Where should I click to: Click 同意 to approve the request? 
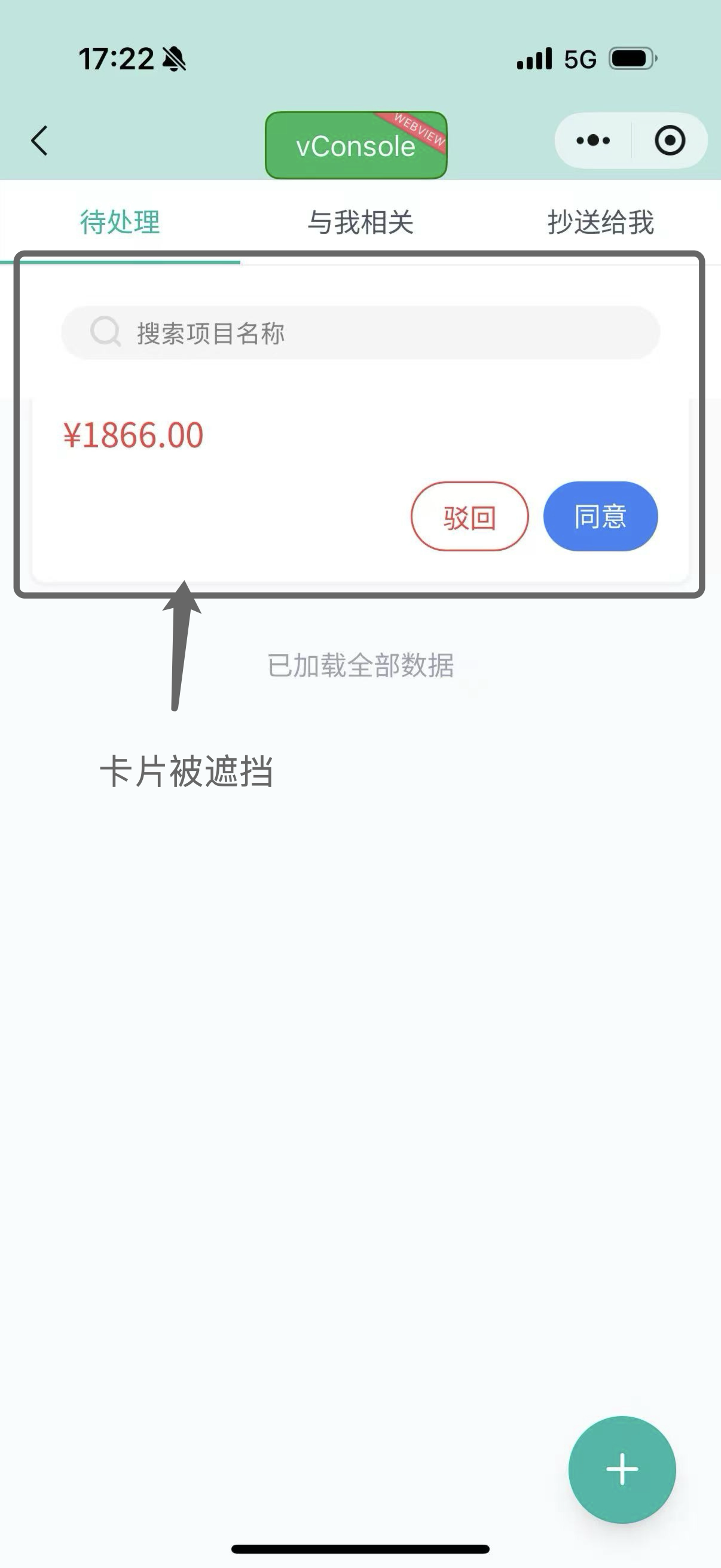[x=599, y=516]
